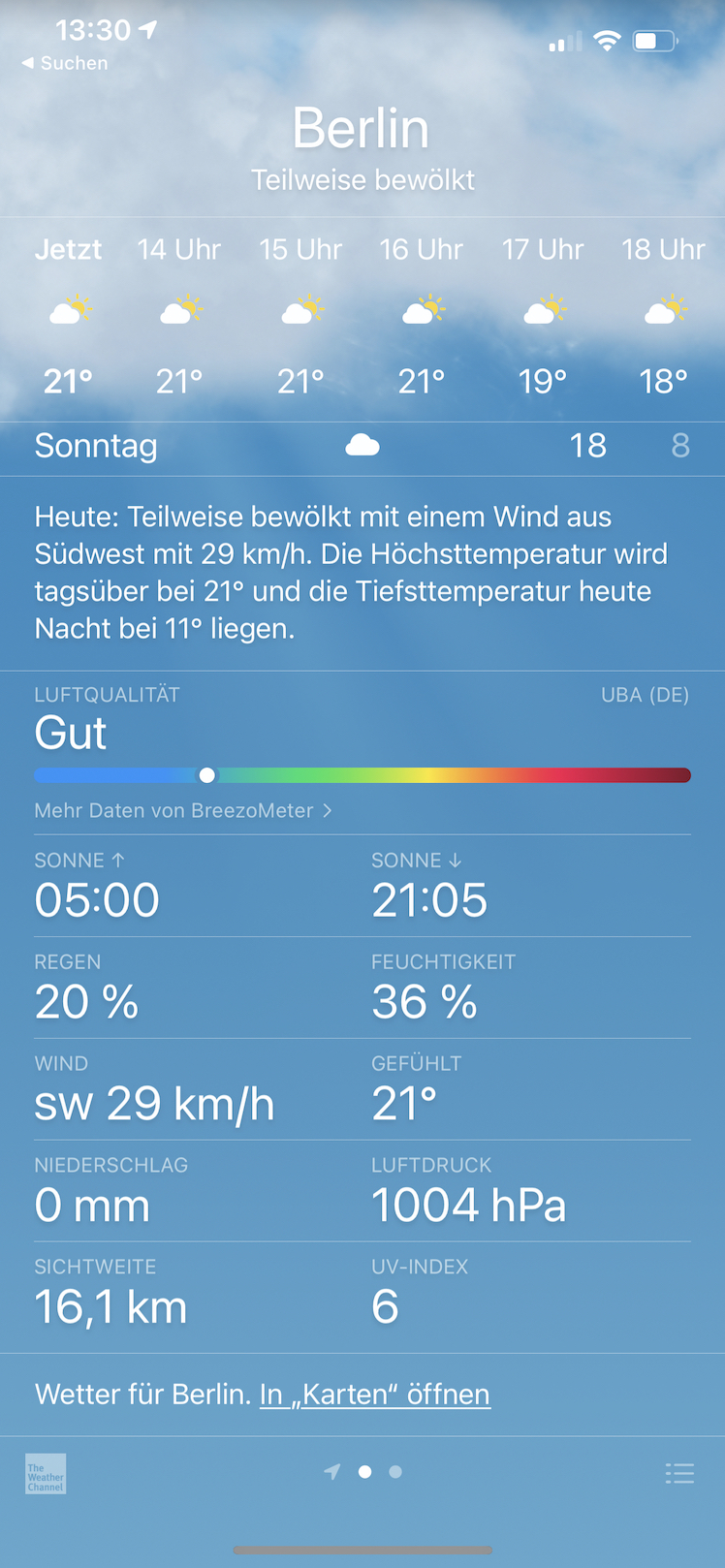Viewport: 725px width, 1568px height.
Task: Open Berlin weather in Karten
Action: [375, 1395]
